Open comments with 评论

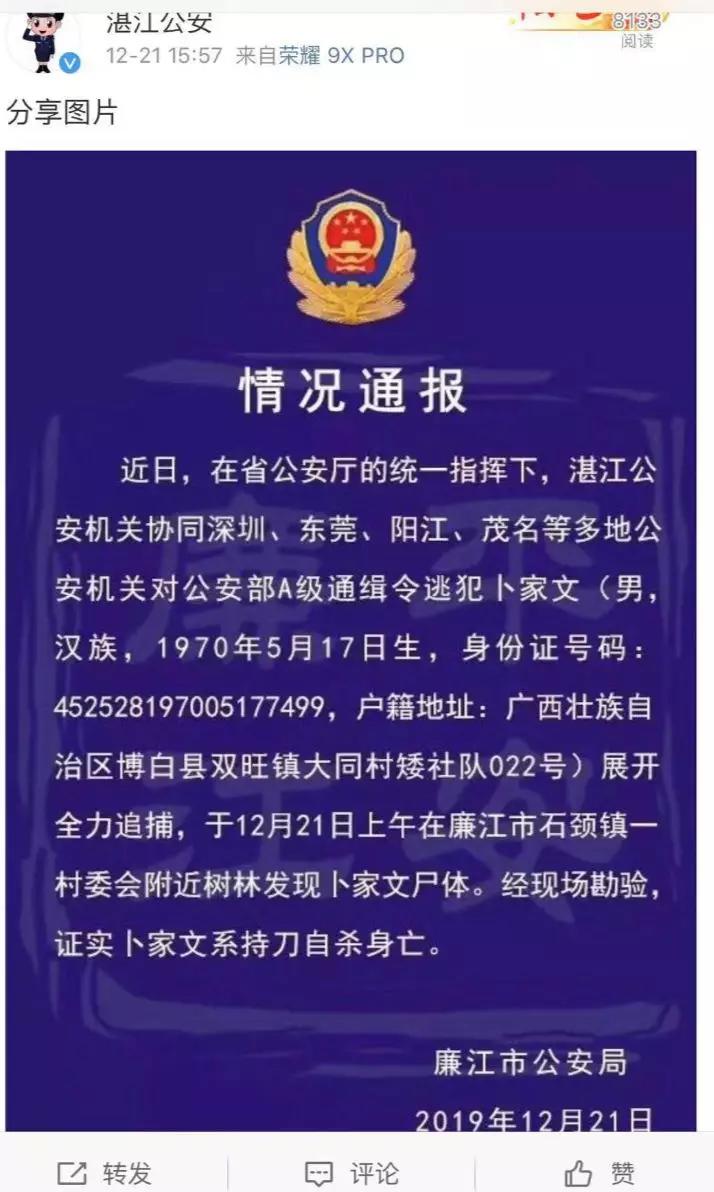click(351, 1172)
